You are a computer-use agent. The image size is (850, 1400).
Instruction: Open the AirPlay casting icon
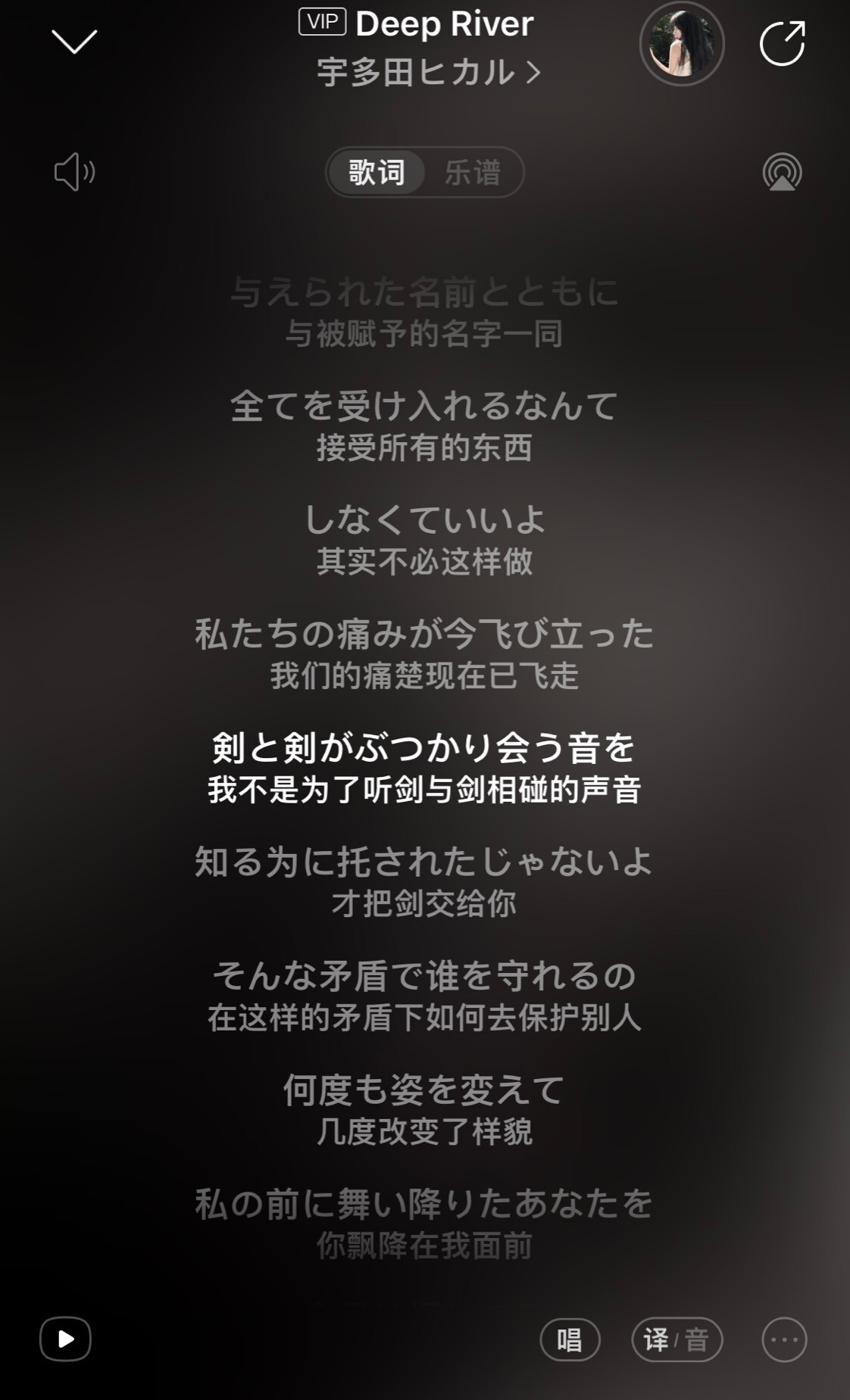pos(783,172)
